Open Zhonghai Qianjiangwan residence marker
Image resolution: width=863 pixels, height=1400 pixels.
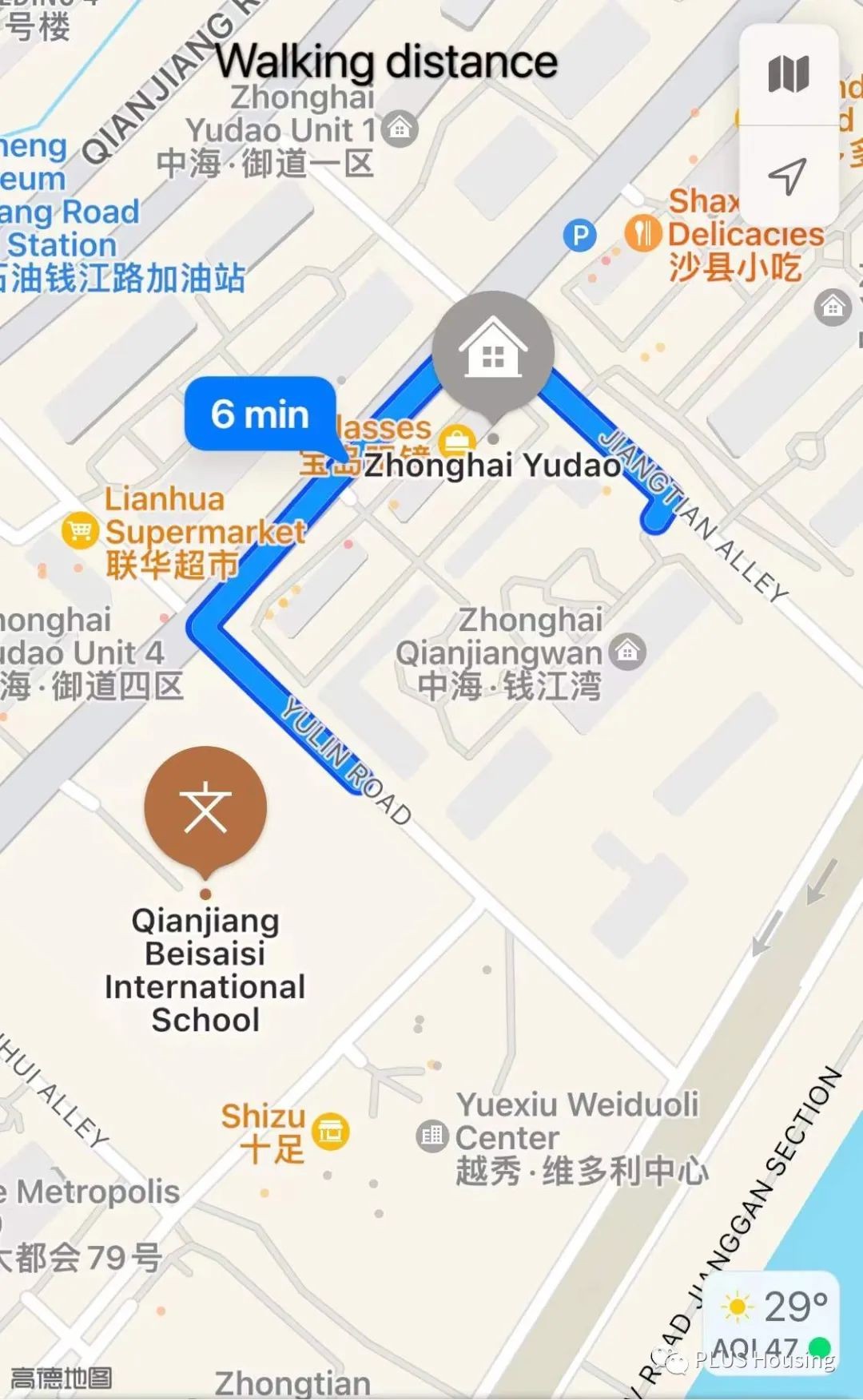[x=627, y=652]
